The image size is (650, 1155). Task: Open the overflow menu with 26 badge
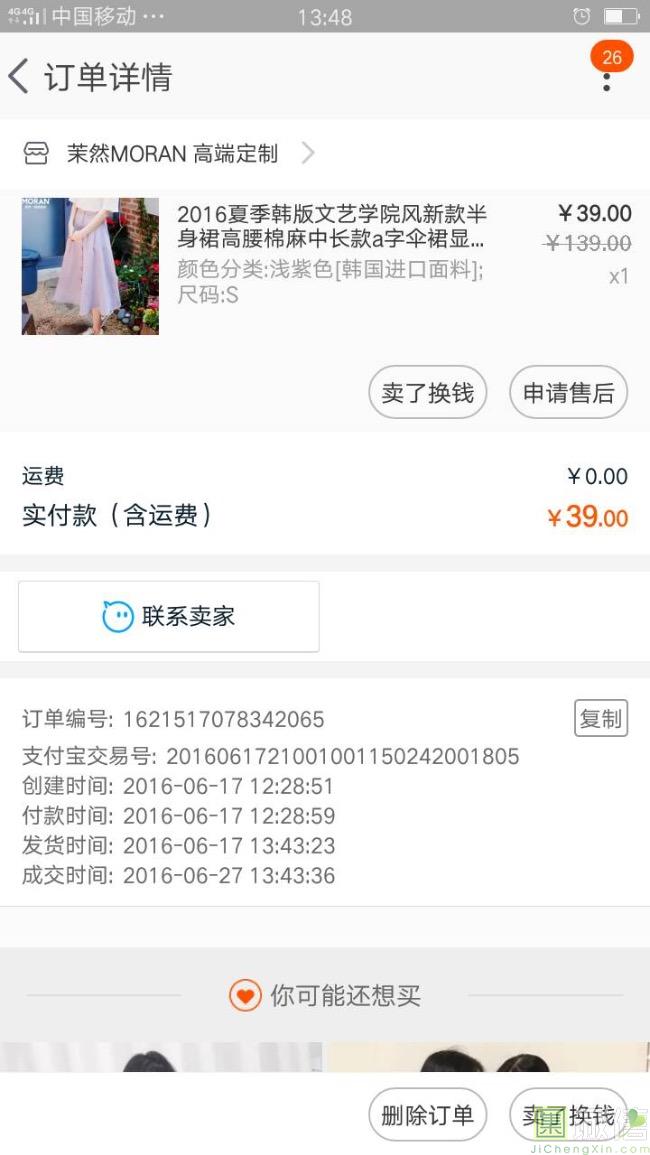tap(606, 78)
